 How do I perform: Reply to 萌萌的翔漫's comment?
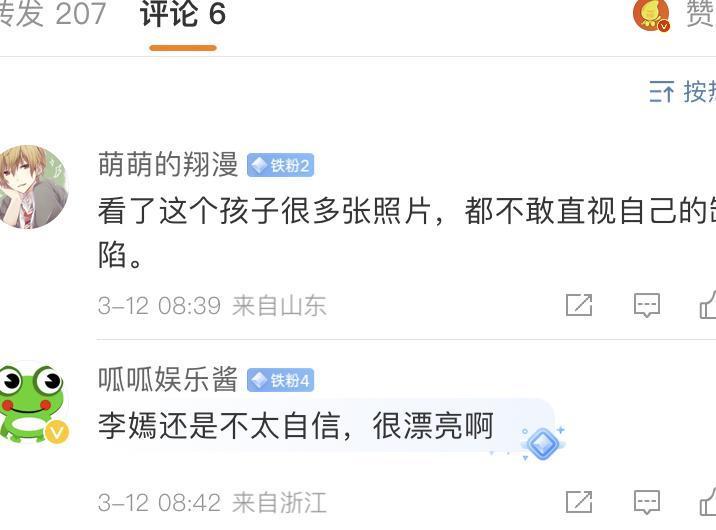[647, 305]
